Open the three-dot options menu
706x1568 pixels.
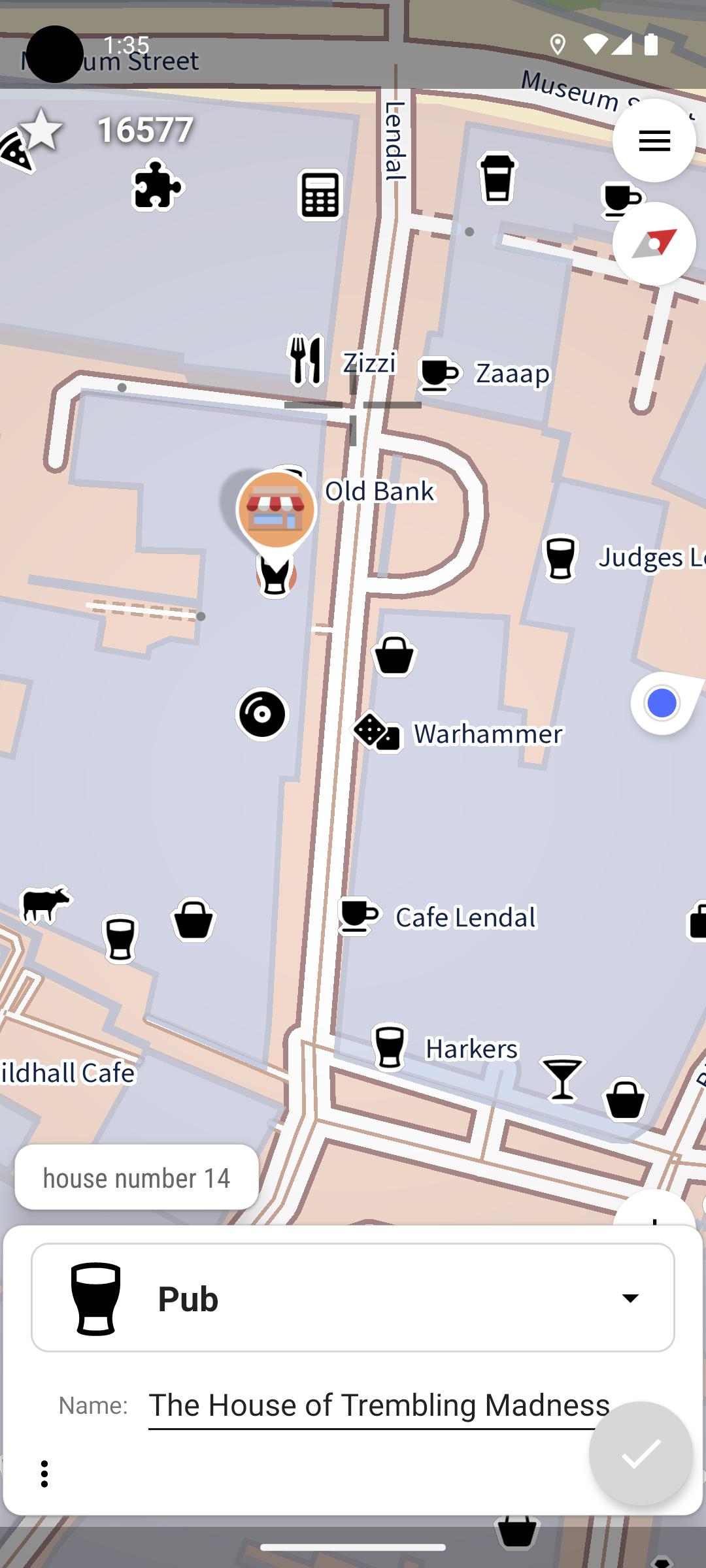44,1474
